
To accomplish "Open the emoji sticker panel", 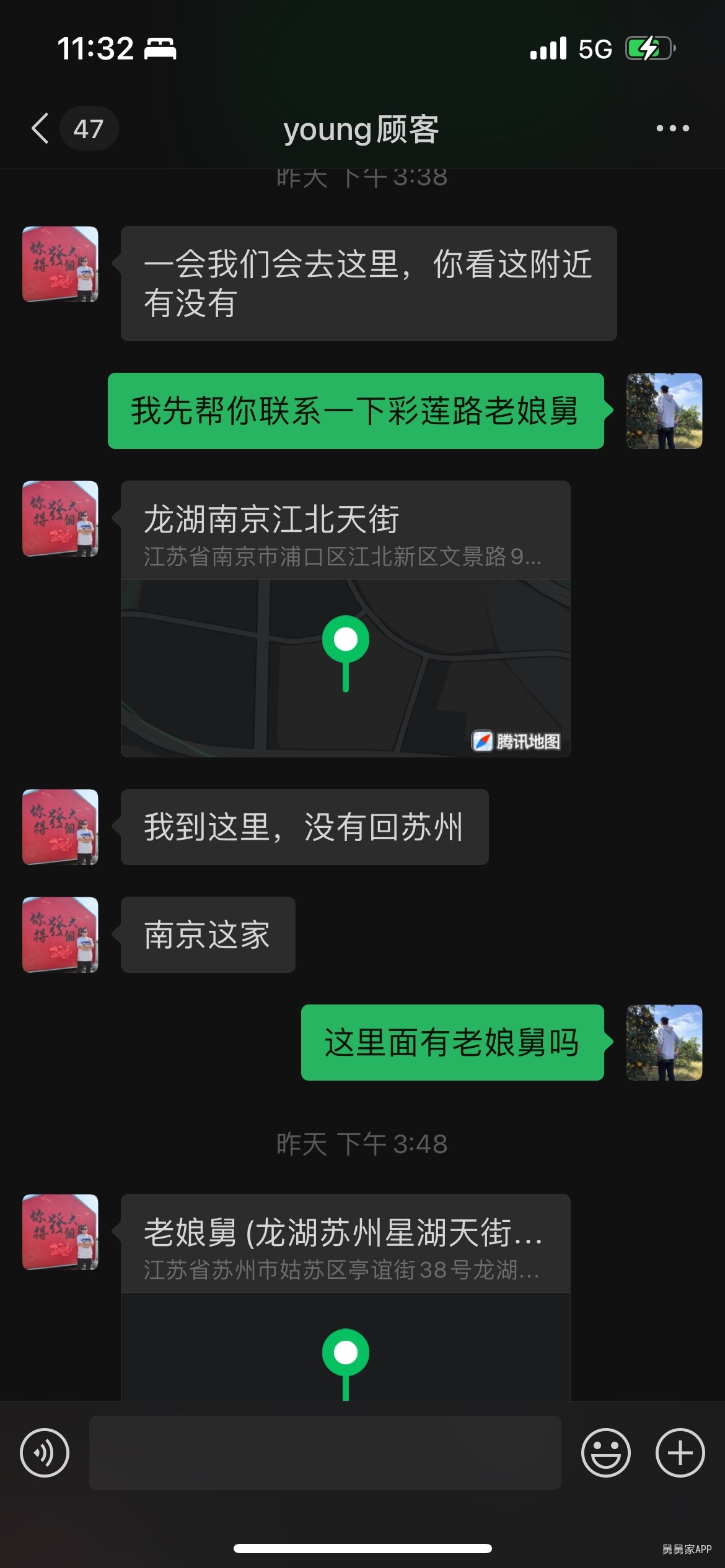I will coord(605,1453).
